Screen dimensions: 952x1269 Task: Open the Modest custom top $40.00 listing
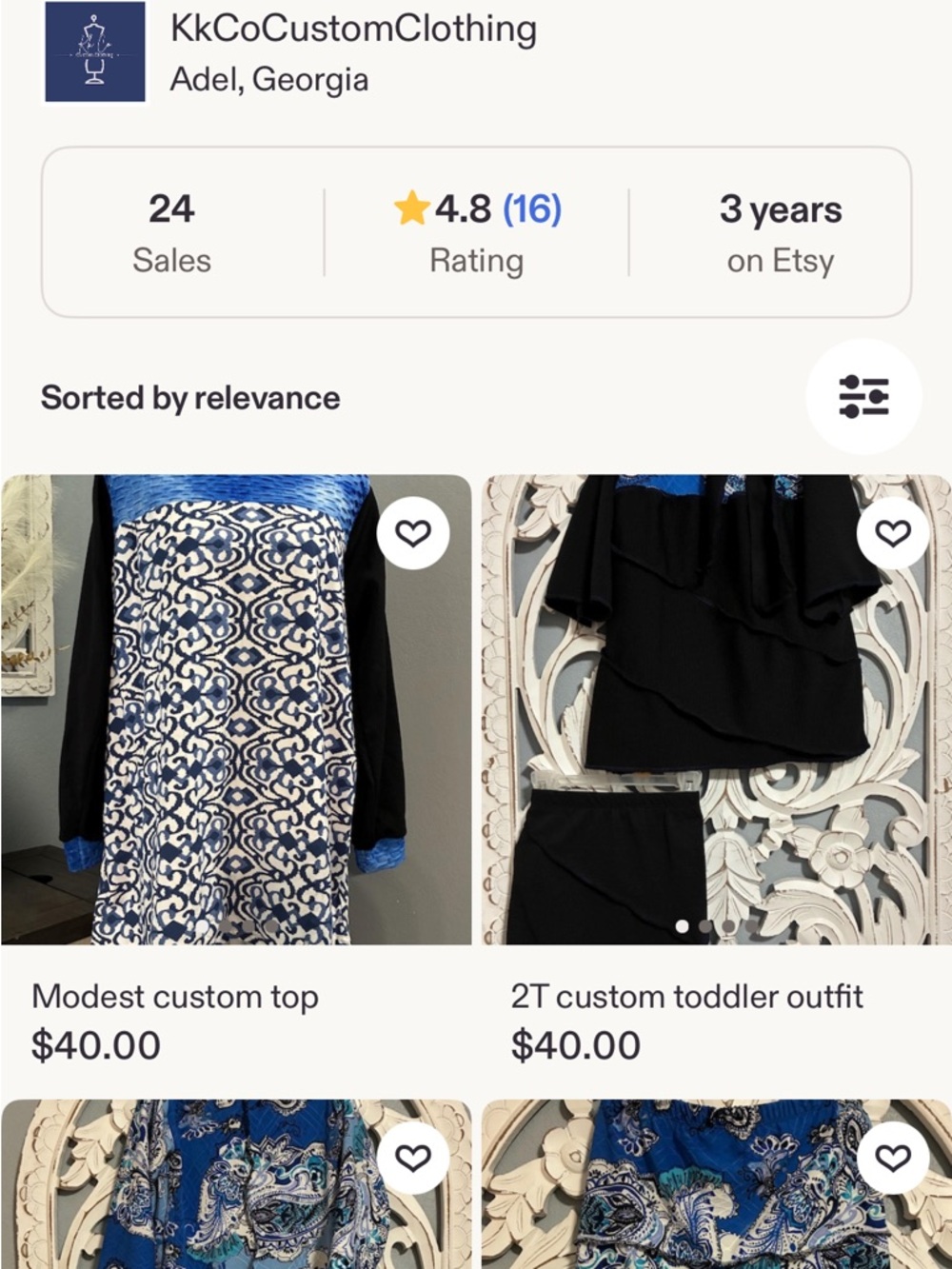coord(175,997)
